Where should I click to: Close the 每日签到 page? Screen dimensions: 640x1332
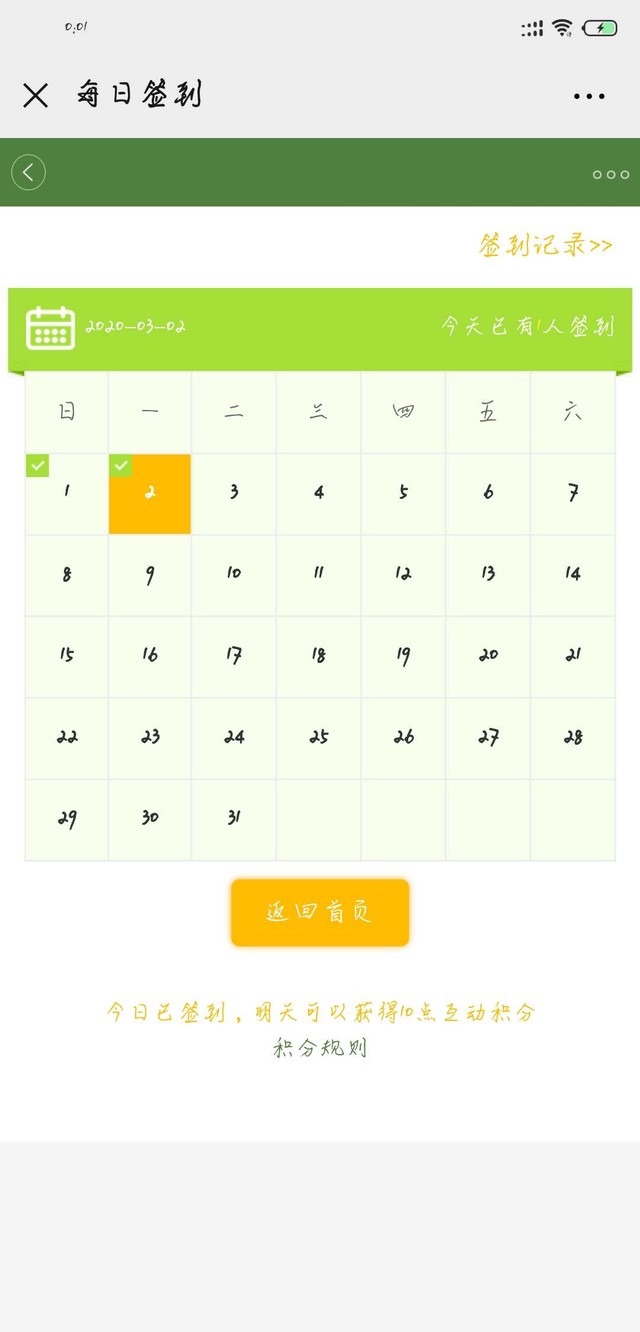36,95
